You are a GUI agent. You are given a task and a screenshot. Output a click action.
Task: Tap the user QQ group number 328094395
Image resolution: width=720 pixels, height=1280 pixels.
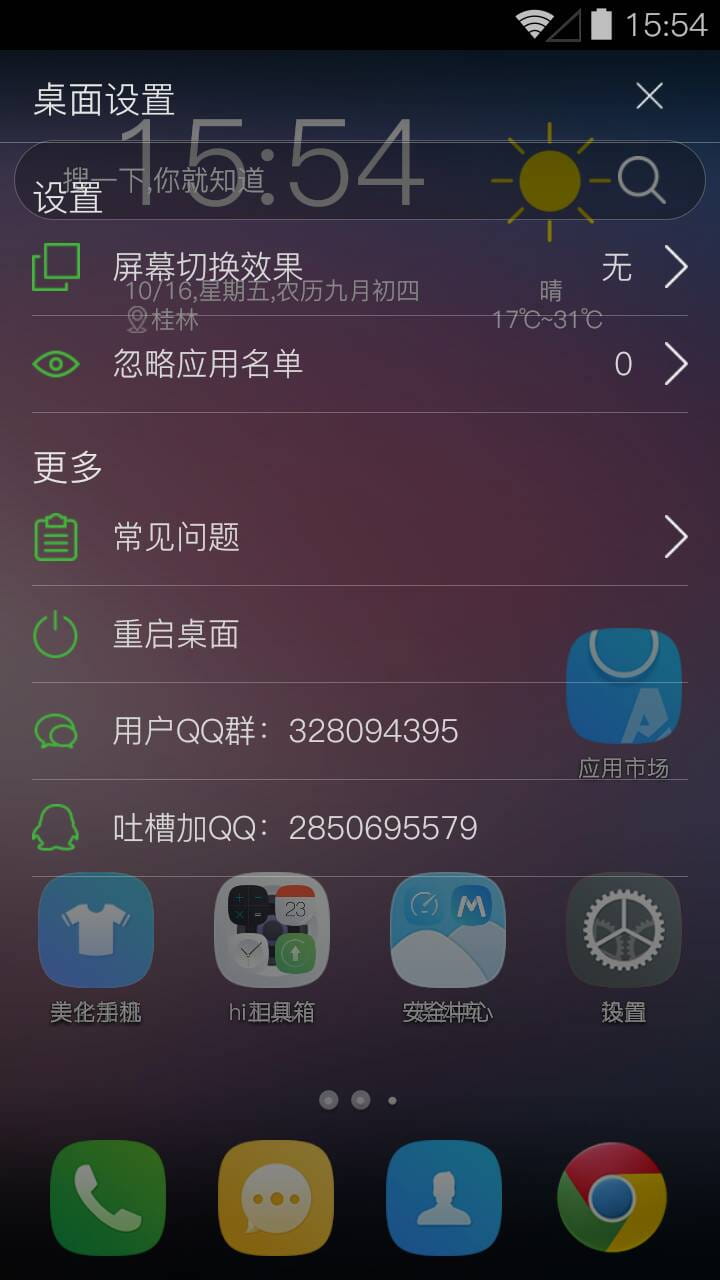[285, 731]
